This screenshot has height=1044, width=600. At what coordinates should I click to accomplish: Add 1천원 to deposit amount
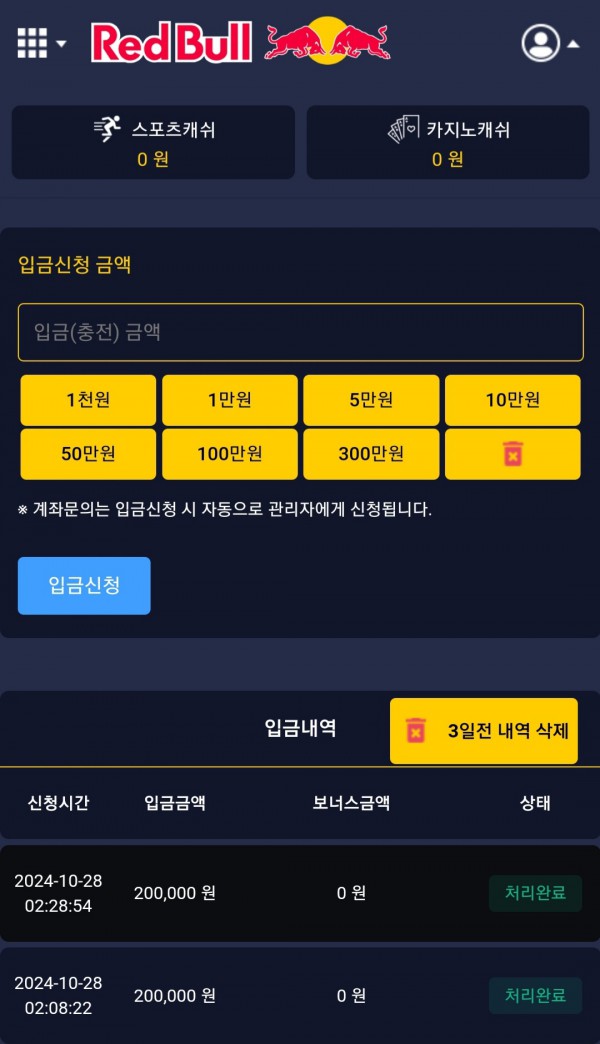click(x=88, y=400)
